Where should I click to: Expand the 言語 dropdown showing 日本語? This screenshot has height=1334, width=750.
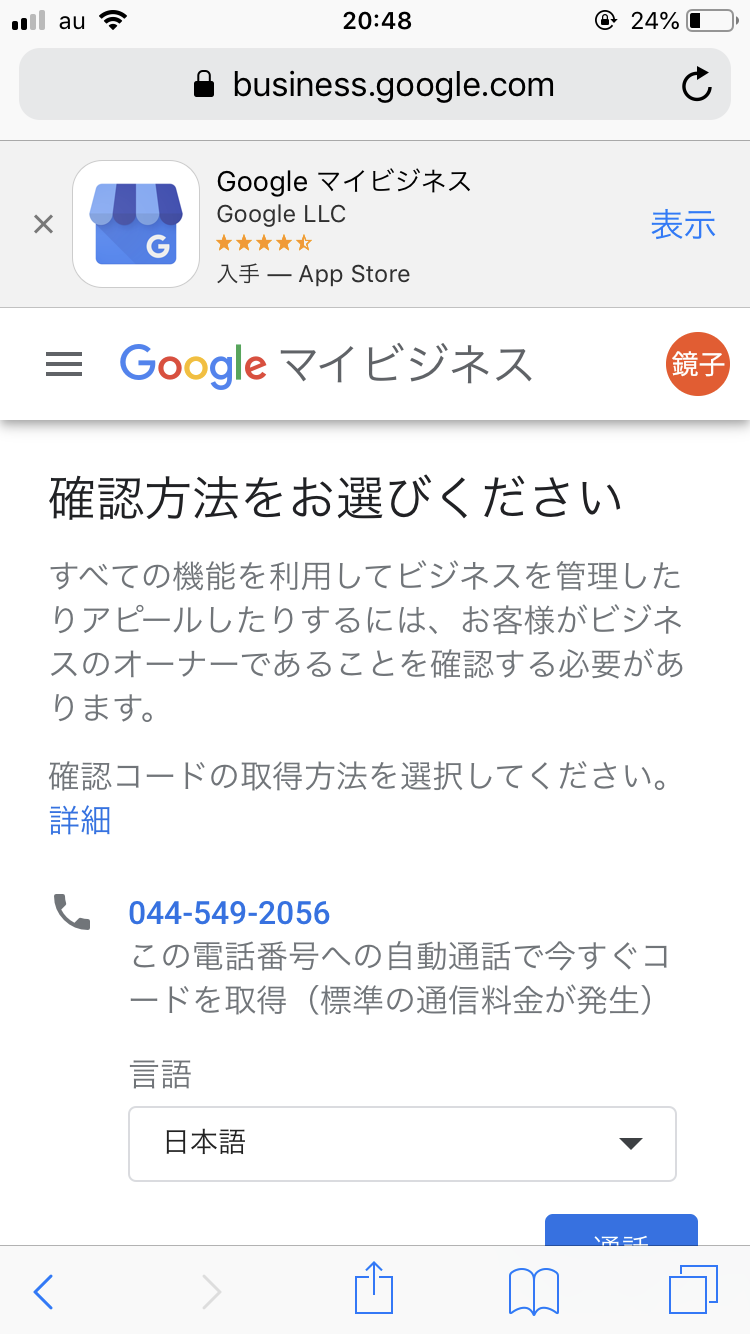402,1143
